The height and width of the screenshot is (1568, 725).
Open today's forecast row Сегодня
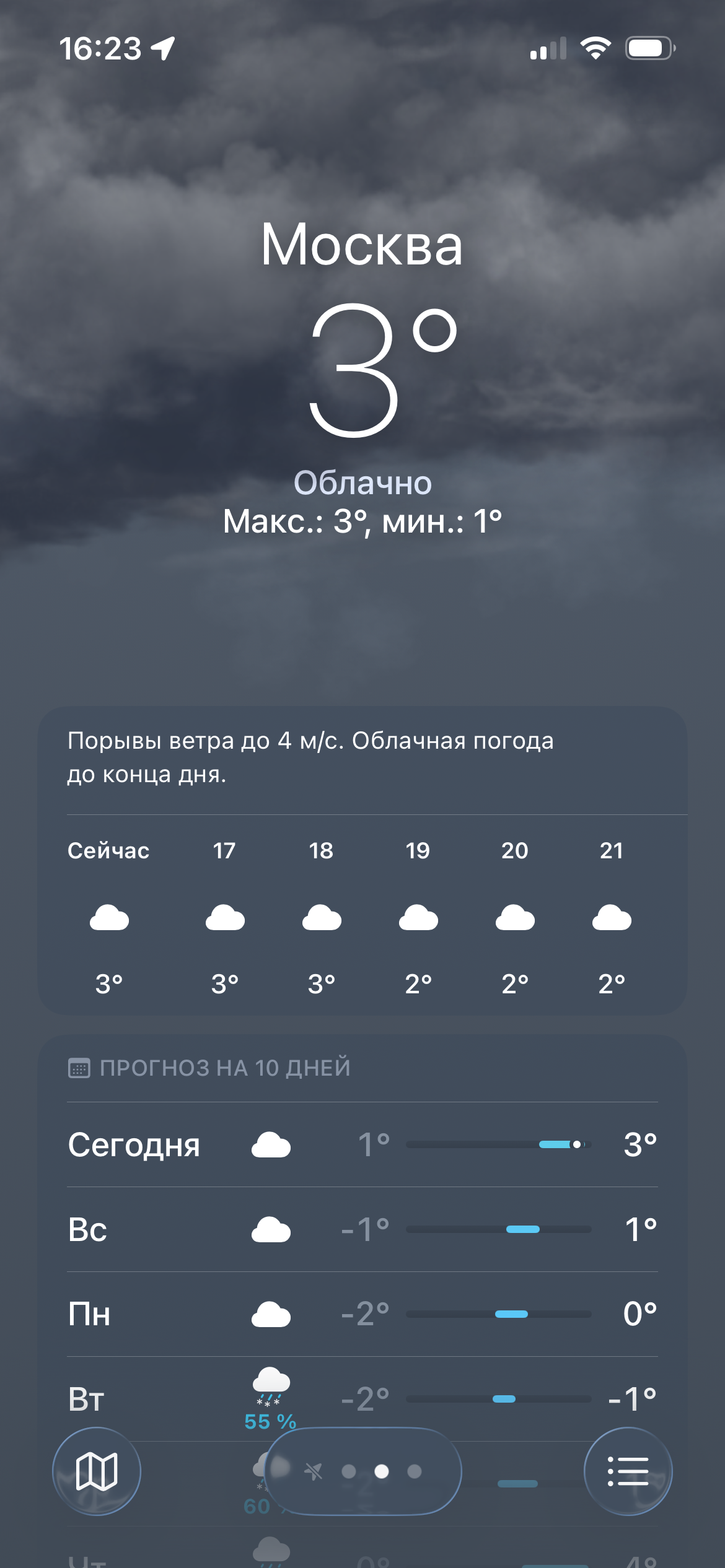pyautogui.click(x=362, y=1144)
